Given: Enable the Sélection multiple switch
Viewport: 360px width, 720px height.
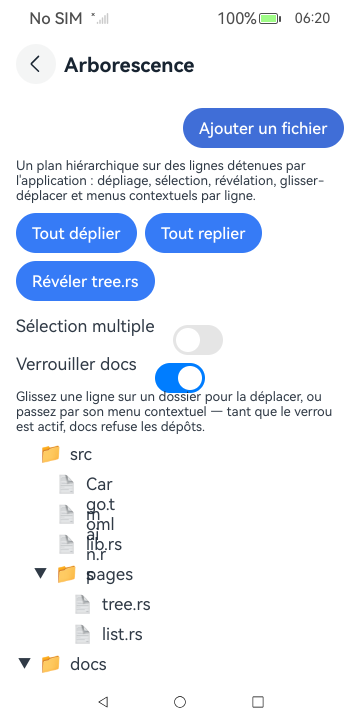Looking at the screenshot, I should (x=198, y=340).
